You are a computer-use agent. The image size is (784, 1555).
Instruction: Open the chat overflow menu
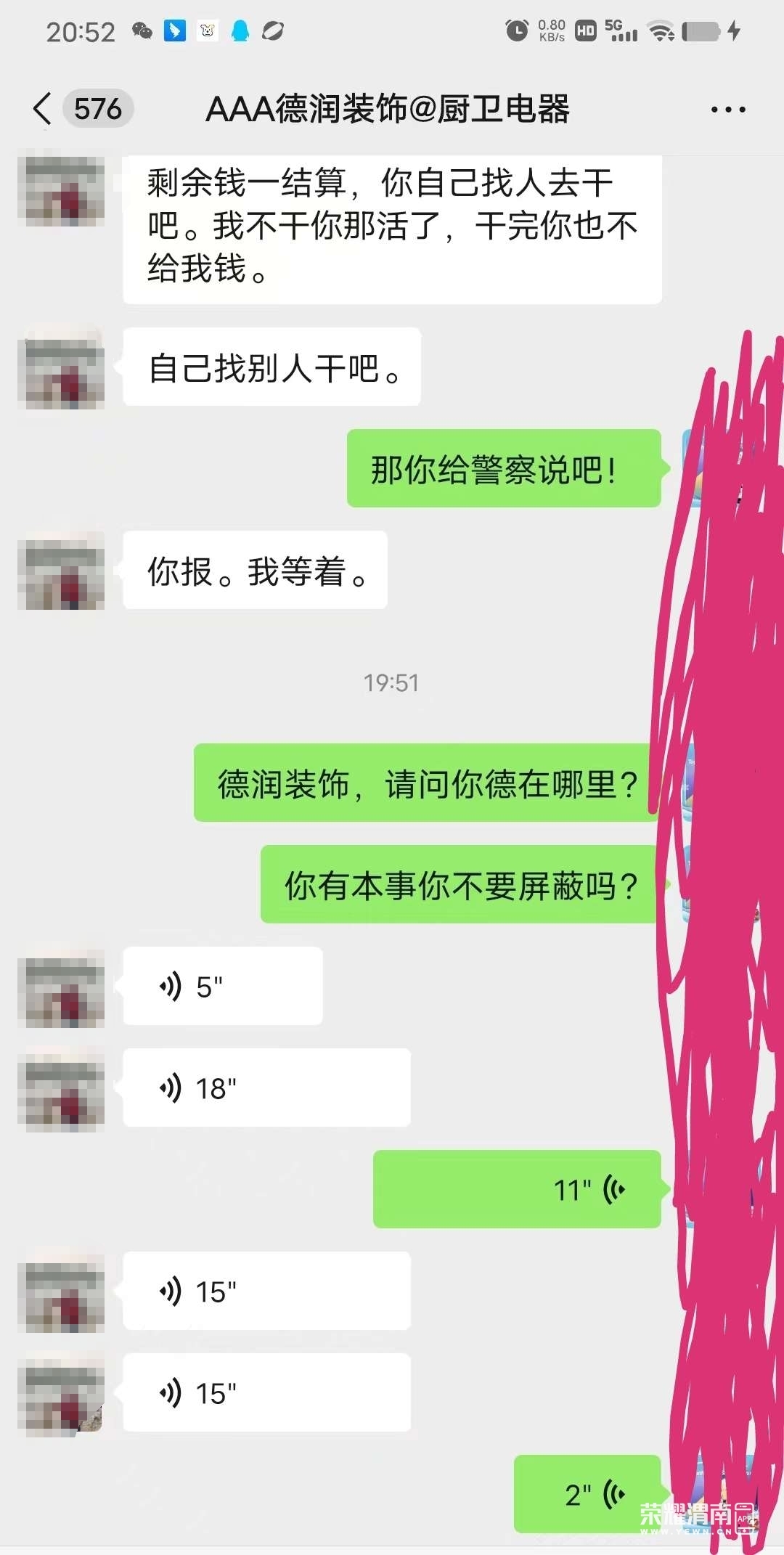coord(727,110)
